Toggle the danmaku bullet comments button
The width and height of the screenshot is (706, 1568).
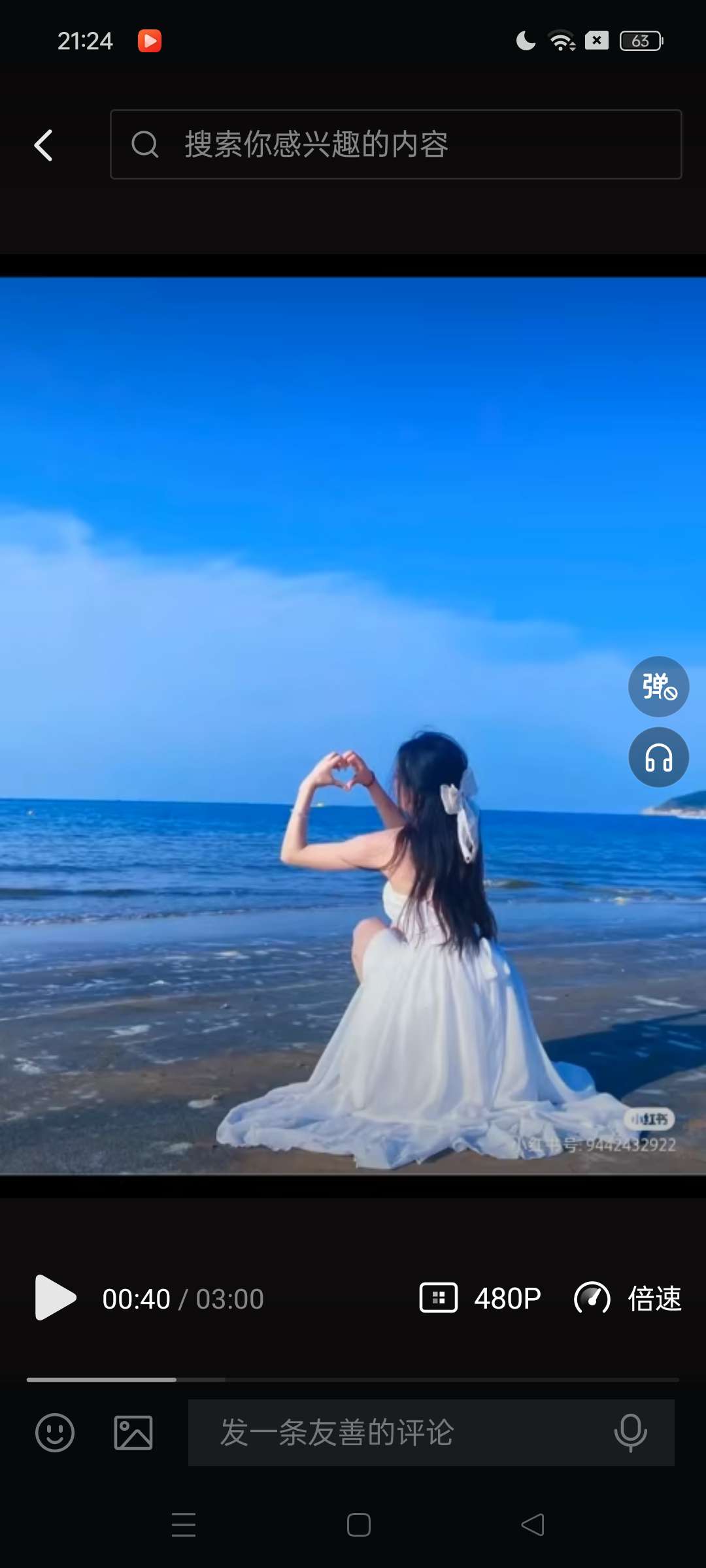[x=658, y=686]
